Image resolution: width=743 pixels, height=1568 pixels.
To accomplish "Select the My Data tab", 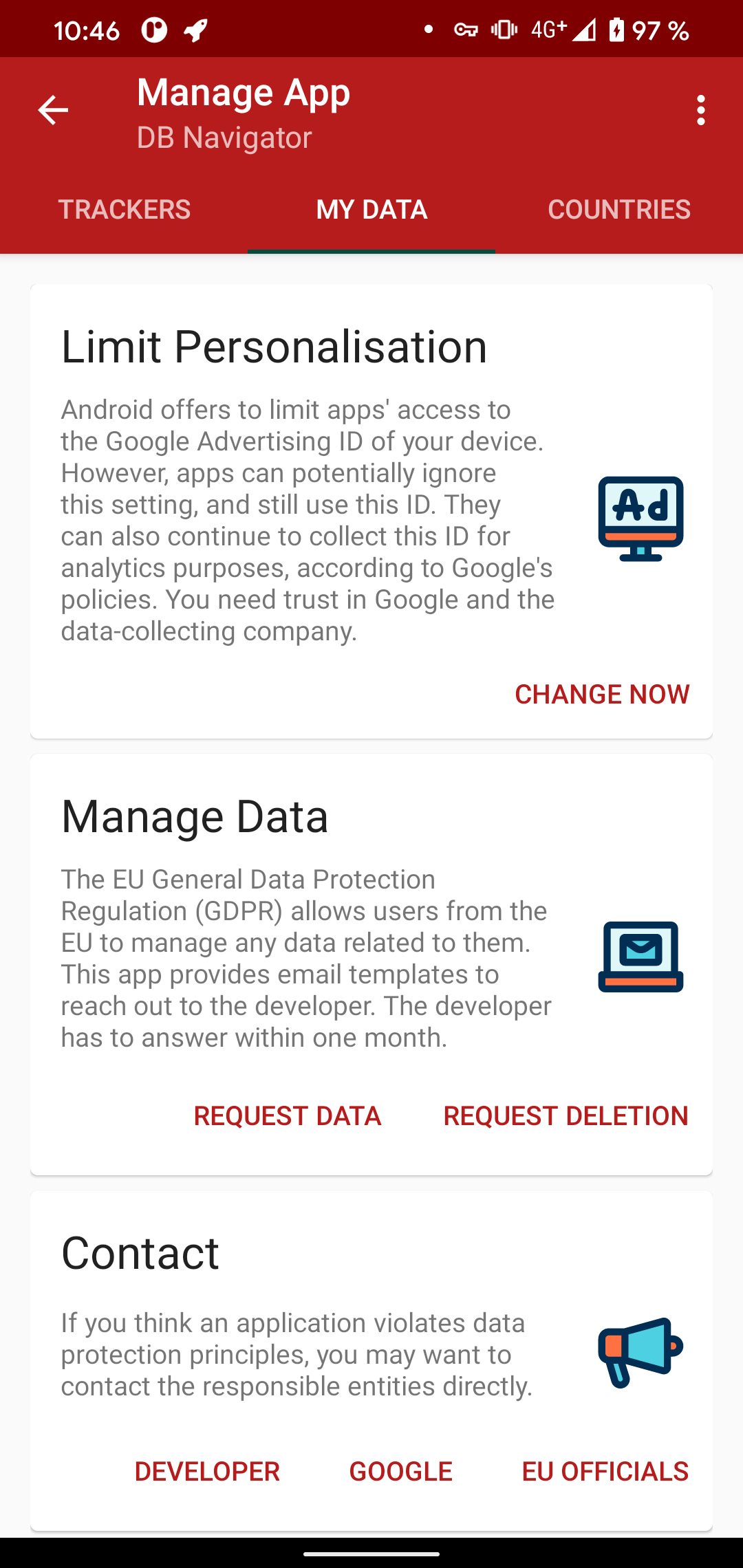I will [371, 209].
